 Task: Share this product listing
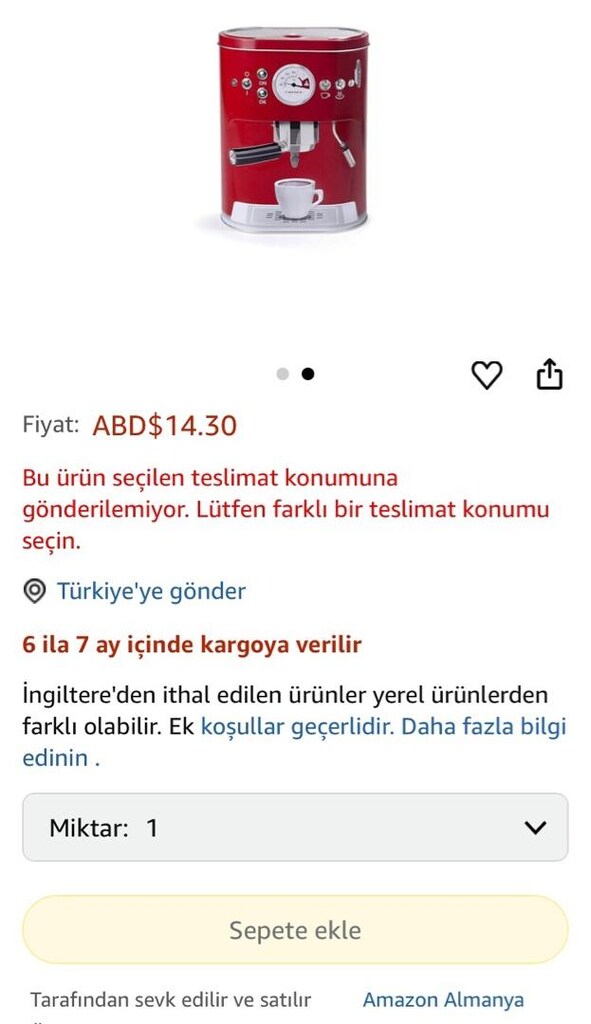point(549,374)
